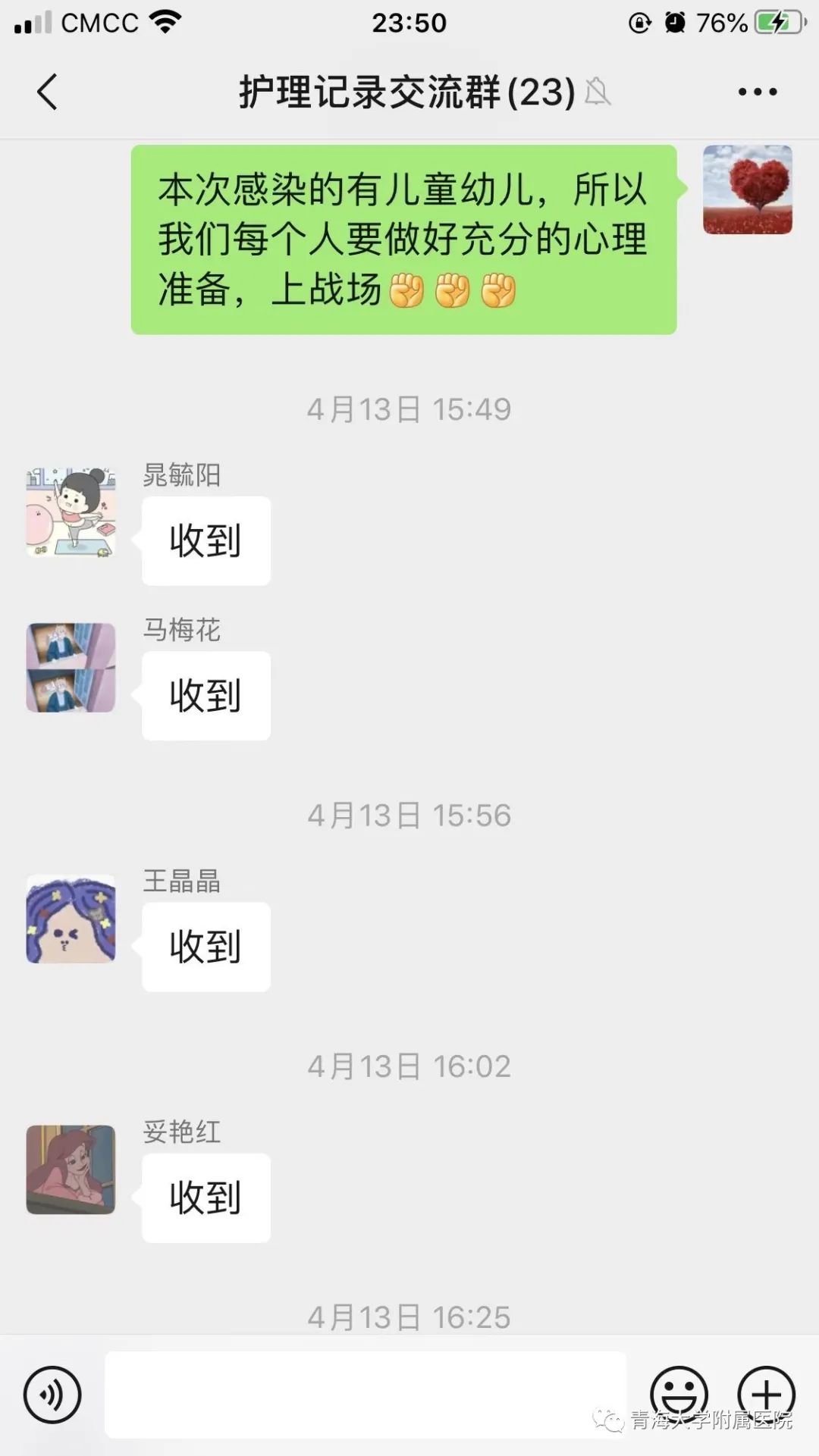This screenshot has height=1456, width=819.
Task: Open 马梅花's profile avatar
Action: coord(71,667)
